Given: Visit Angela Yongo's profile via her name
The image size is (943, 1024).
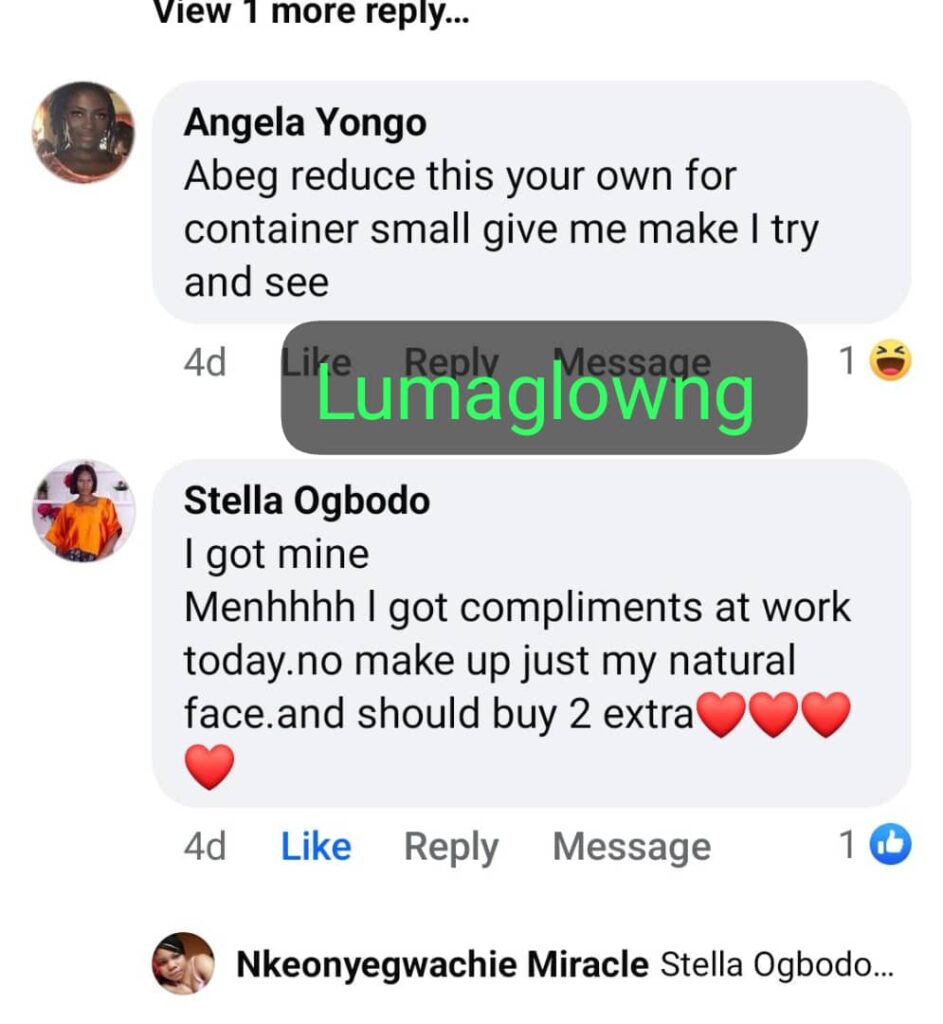Looking at the screenshot, I should tap(305, 123).
